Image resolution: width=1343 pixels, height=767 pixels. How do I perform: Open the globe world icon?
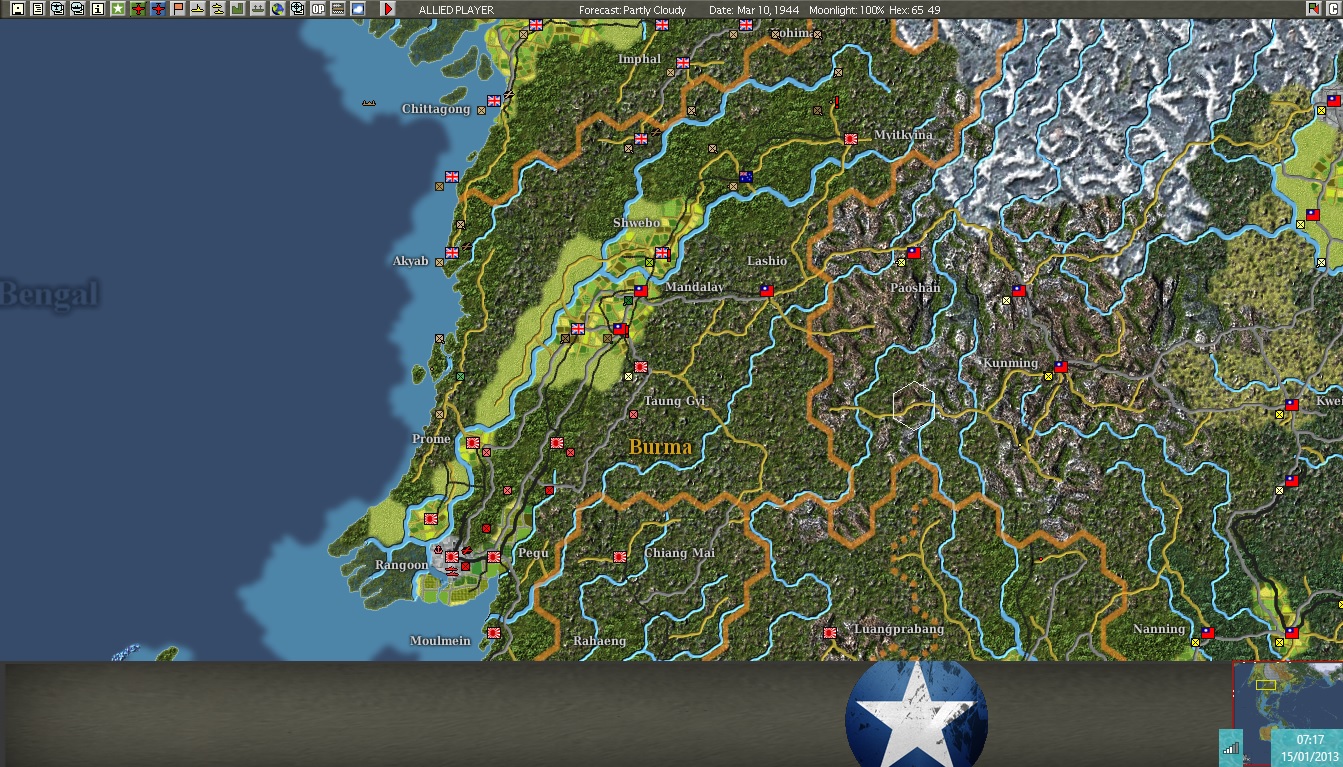277,9
